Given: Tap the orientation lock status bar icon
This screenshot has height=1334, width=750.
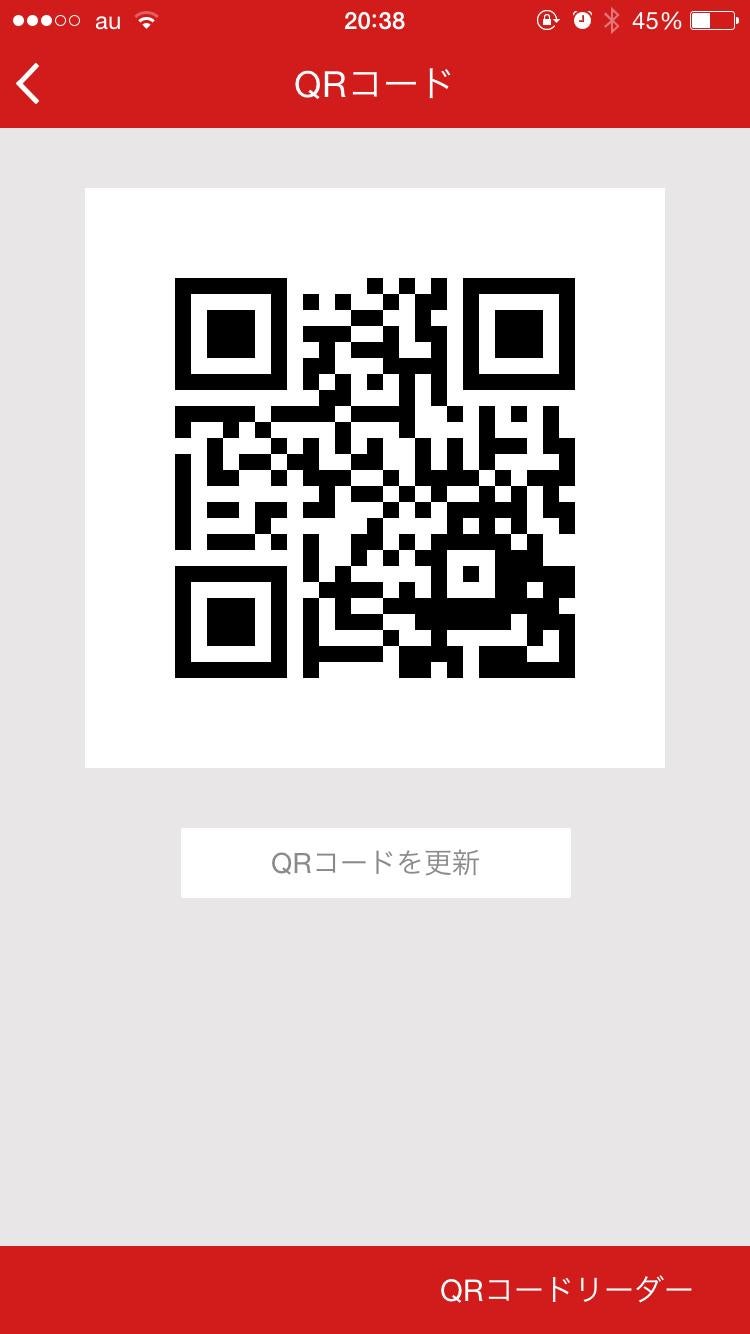Looking at the screenshot, I should (547, 18).
